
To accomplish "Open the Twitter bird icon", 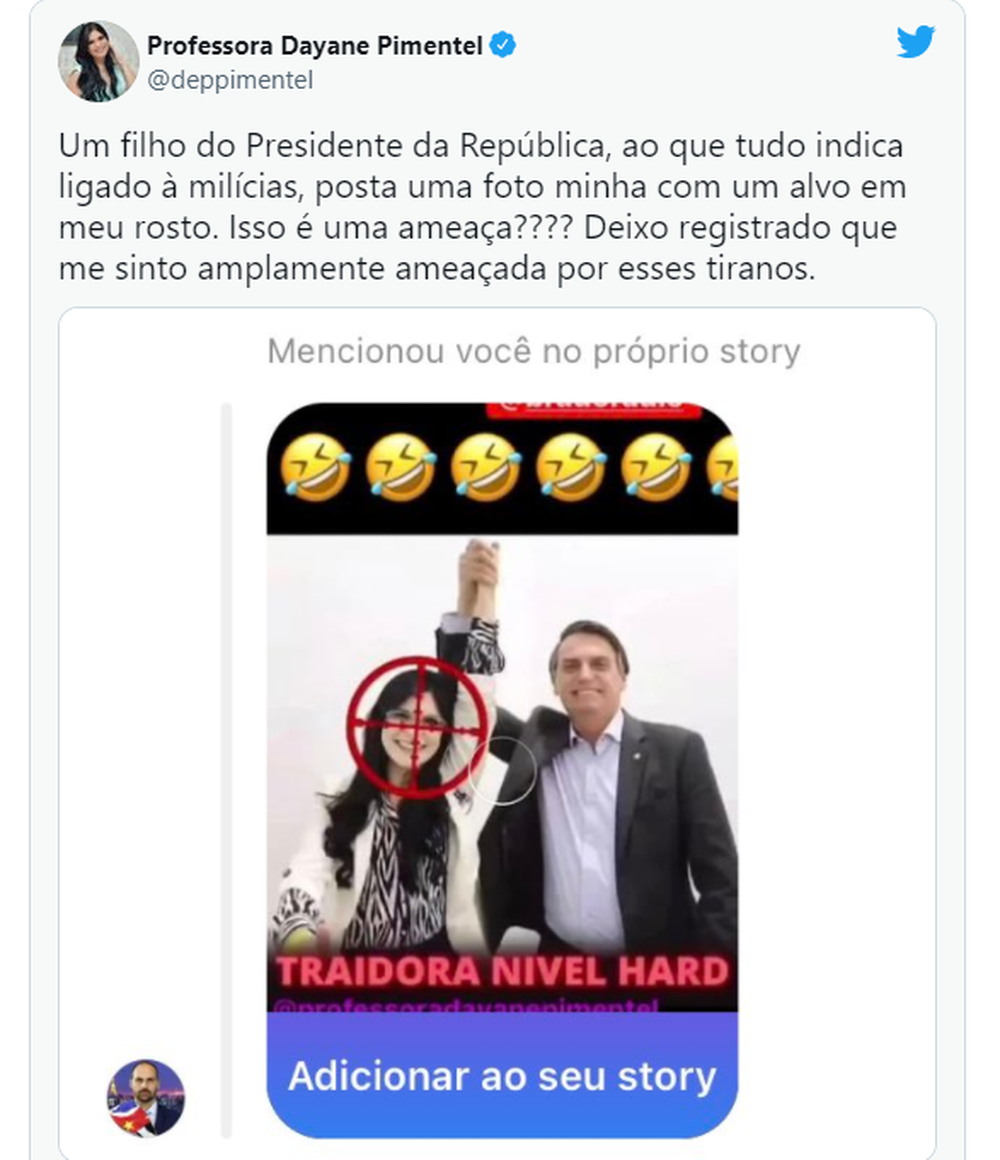I will tap(915, 42).
